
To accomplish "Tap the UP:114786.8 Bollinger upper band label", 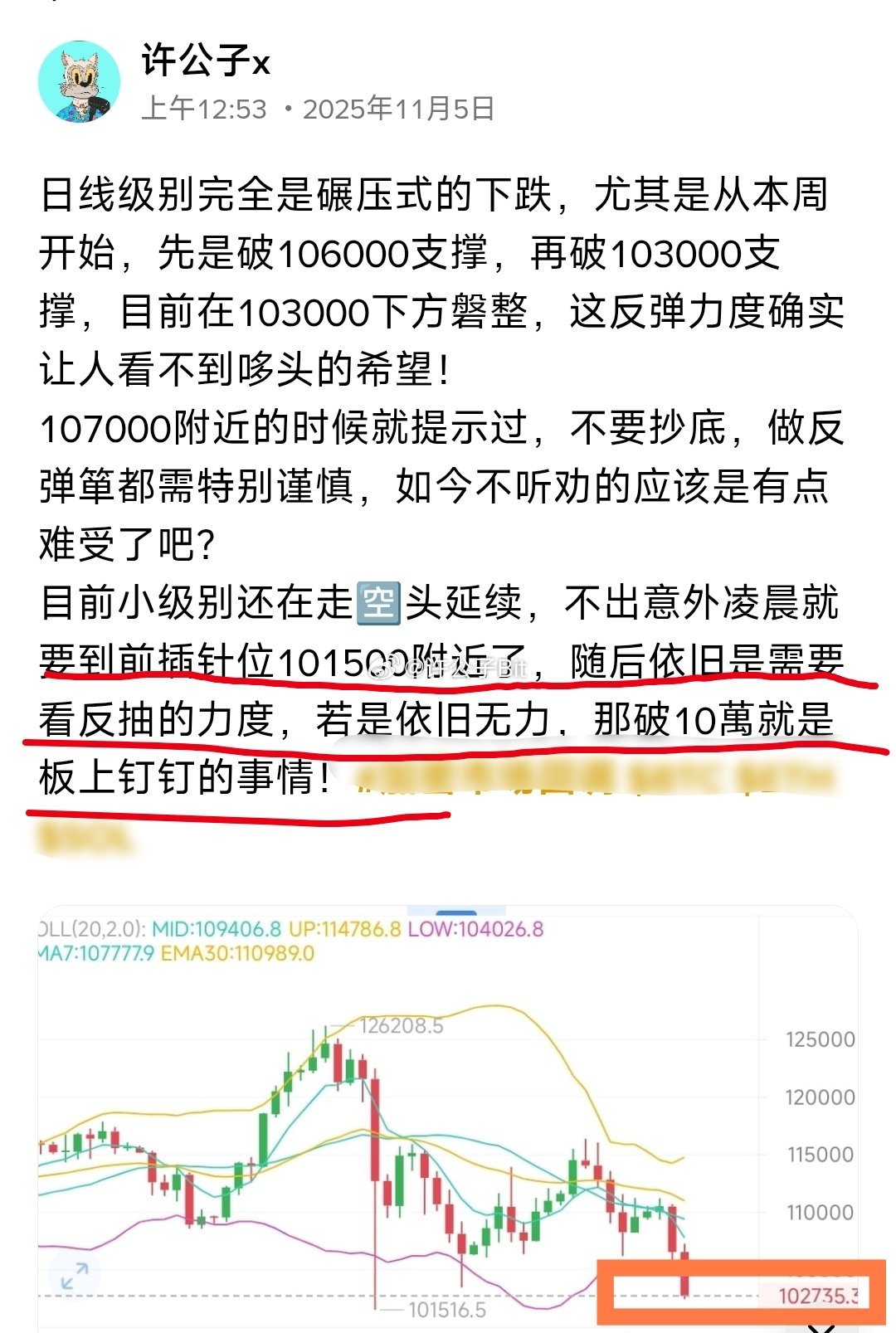I will tap(342, 931).
